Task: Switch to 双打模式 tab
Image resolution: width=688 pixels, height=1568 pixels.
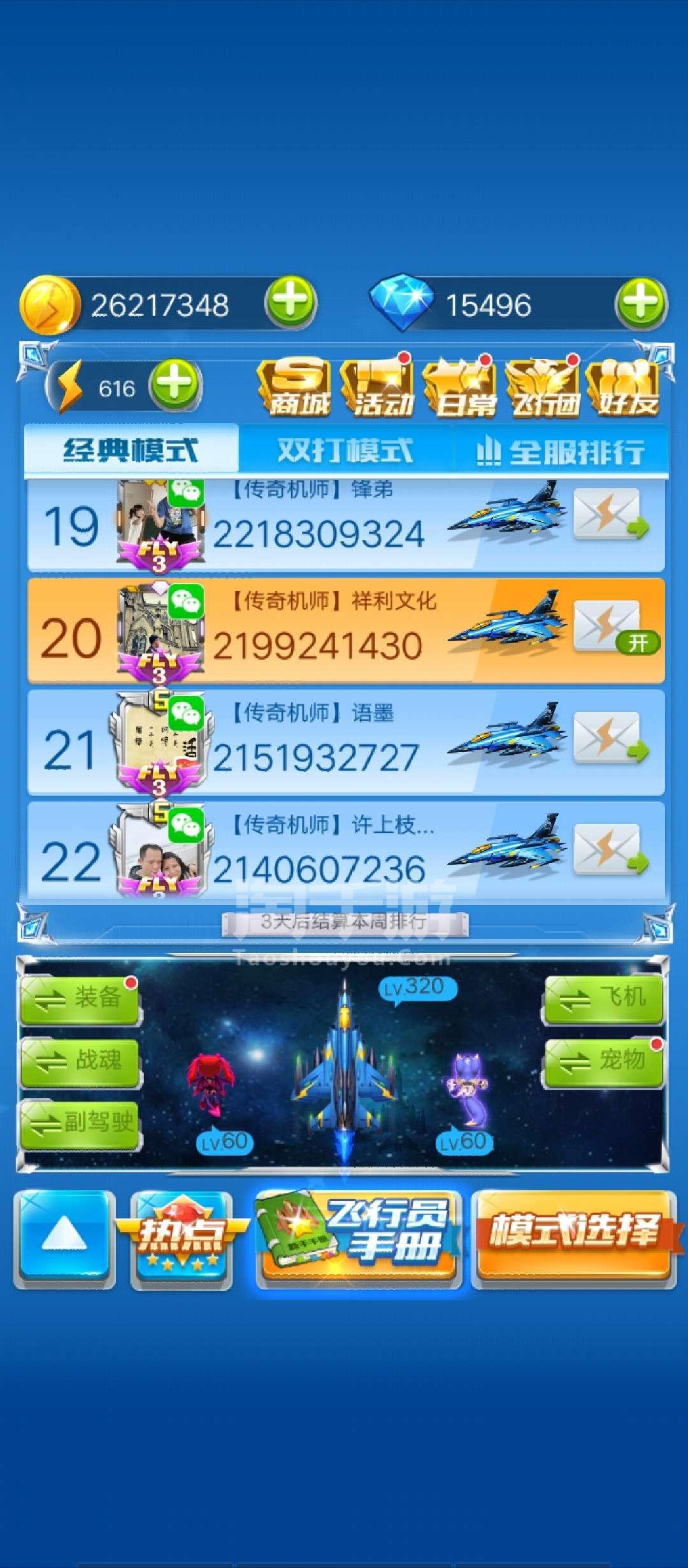Action: point(345,451)
